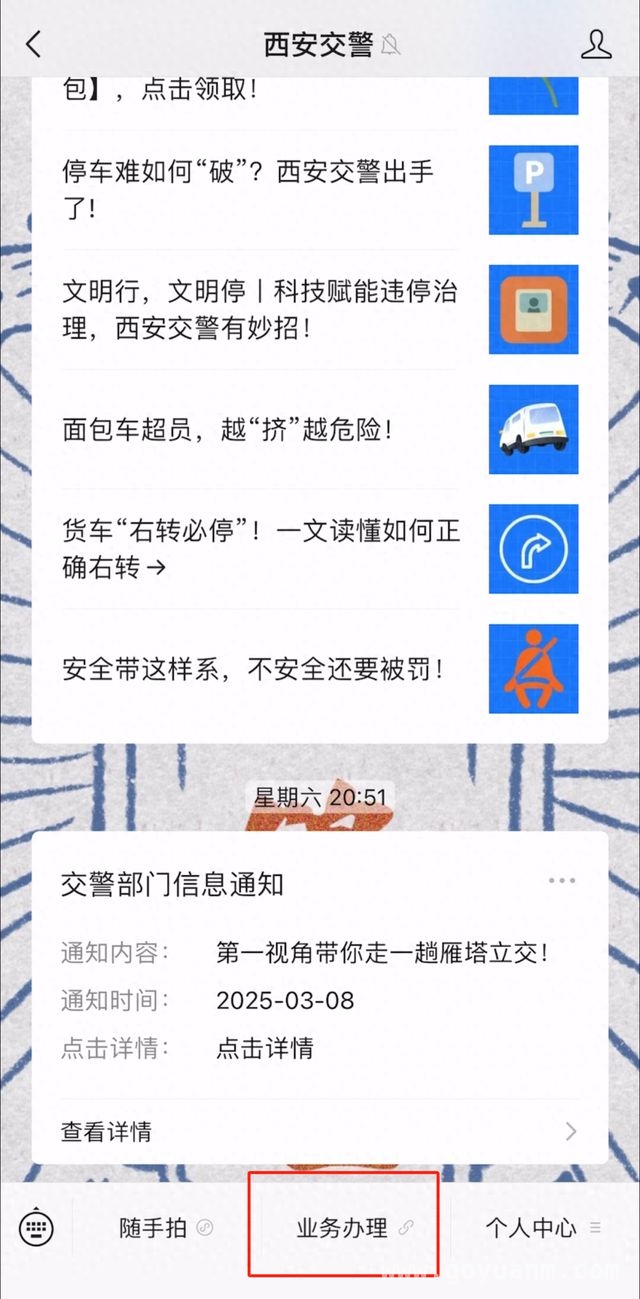Expand the 个人中心 menu

pos(542,1228)
